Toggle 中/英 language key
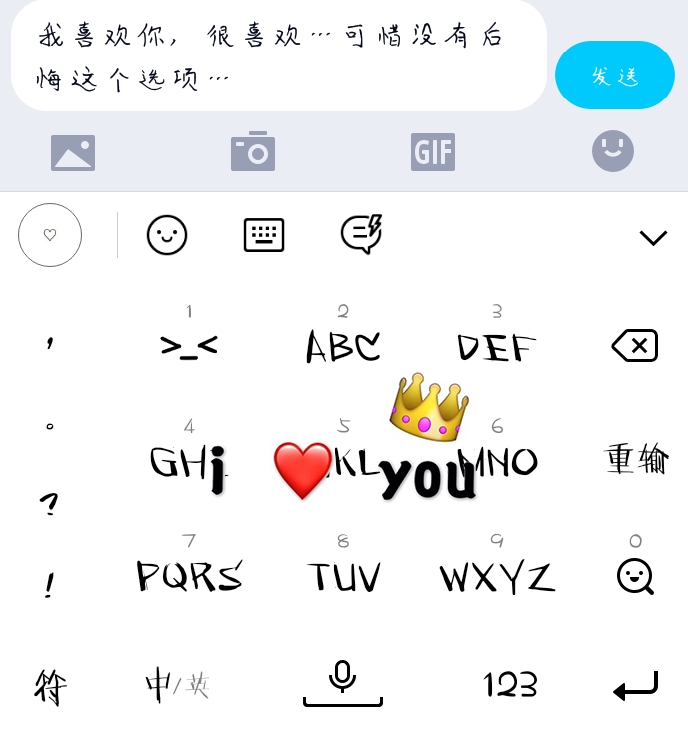This screenshot has width=688, height=731. tap(177, 685)
